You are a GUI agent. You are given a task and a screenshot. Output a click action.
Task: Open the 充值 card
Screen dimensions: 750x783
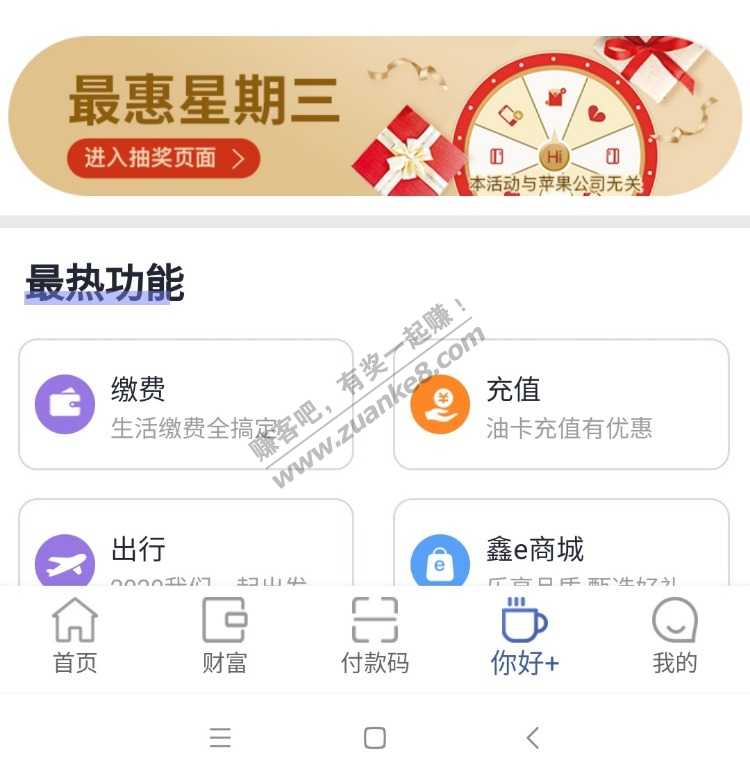point(561,405)
